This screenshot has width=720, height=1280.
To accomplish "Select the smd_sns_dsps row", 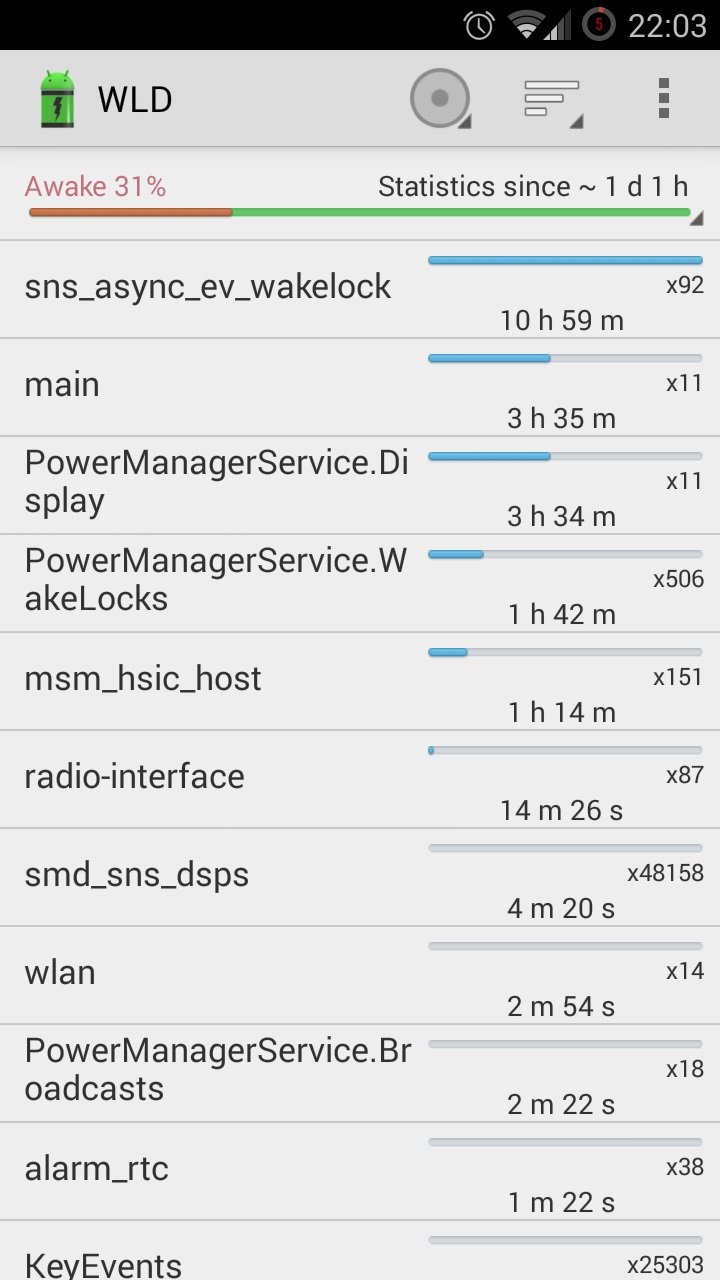I will tap(360, 877).
